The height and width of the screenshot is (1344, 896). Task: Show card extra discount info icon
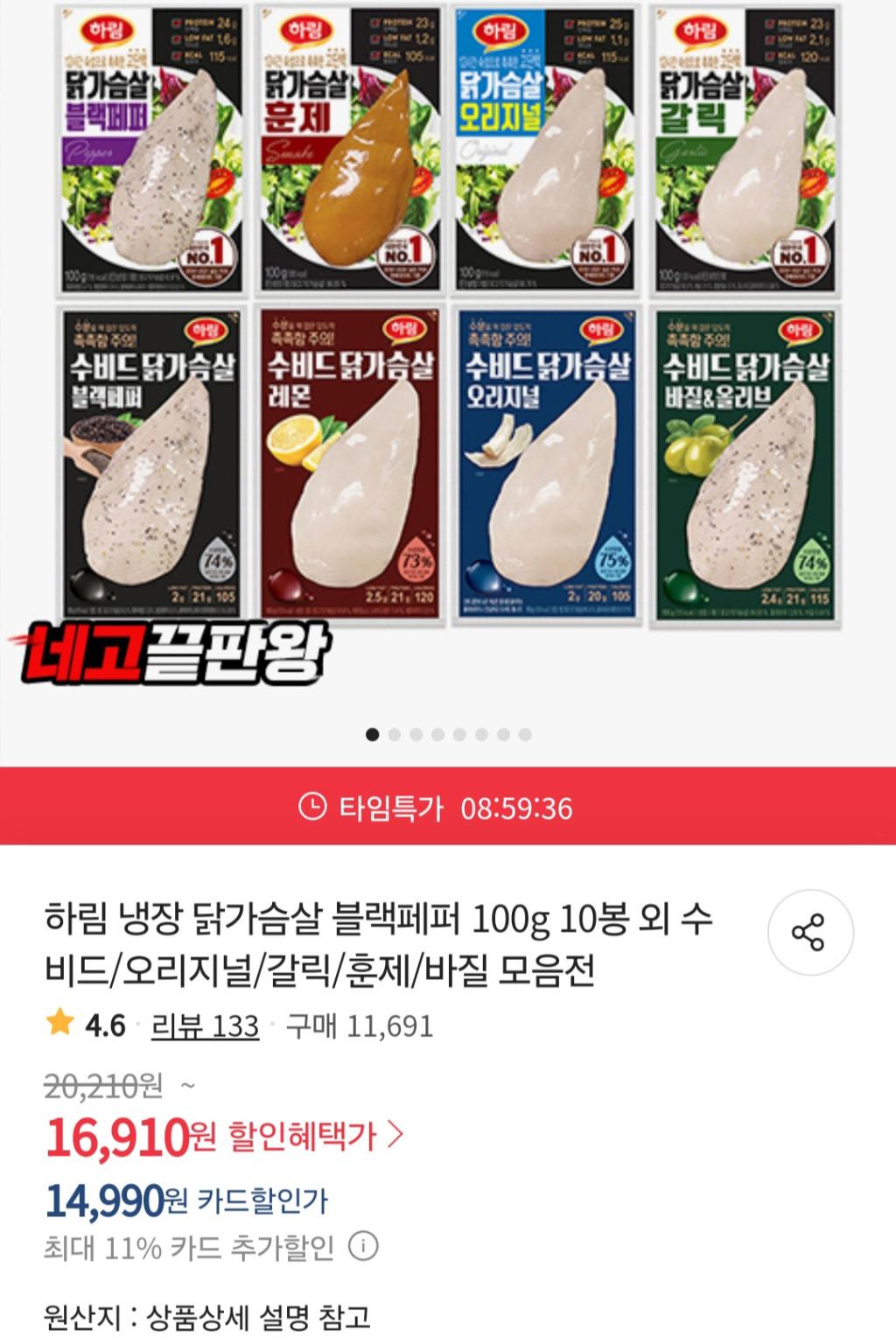coord(363,1247)
